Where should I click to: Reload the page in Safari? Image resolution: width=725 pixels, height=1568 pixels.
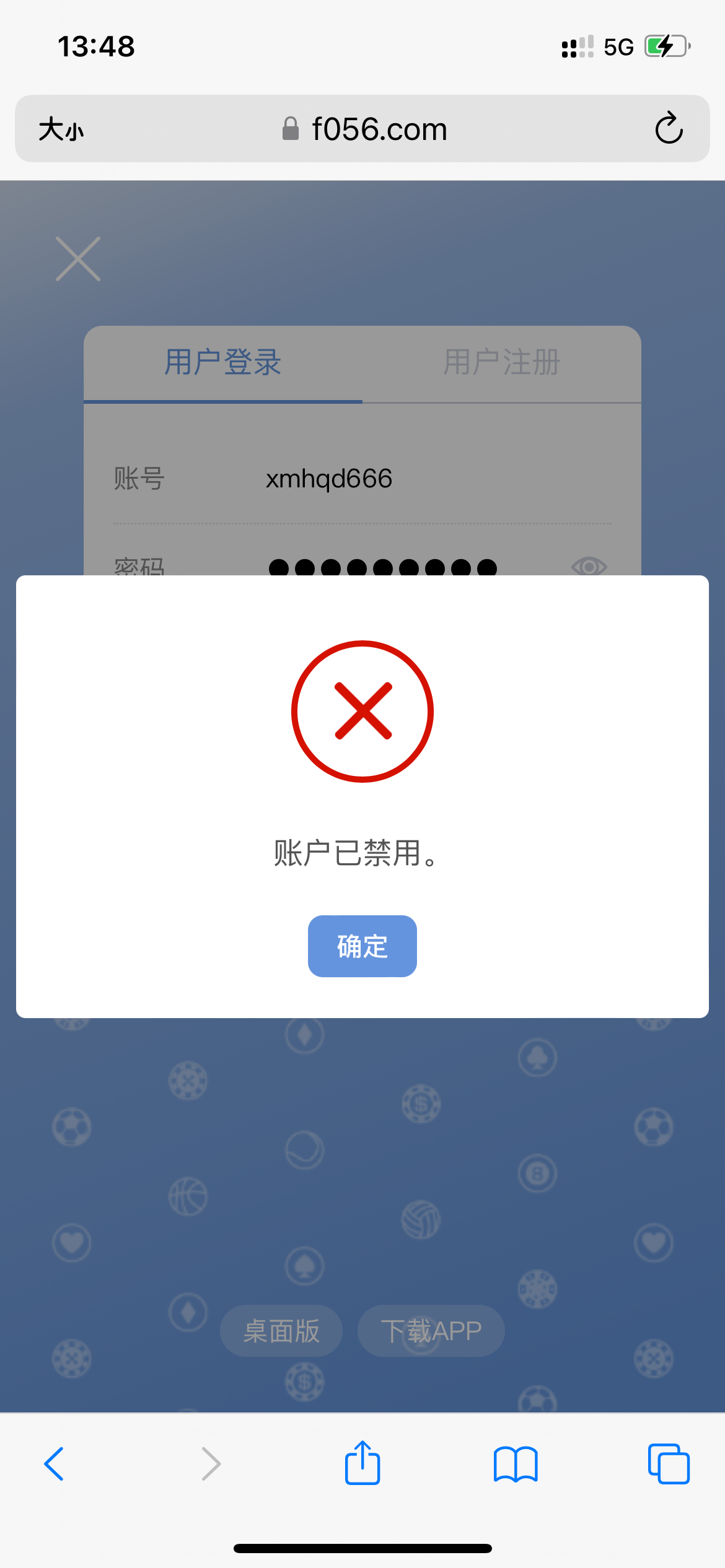669,129
